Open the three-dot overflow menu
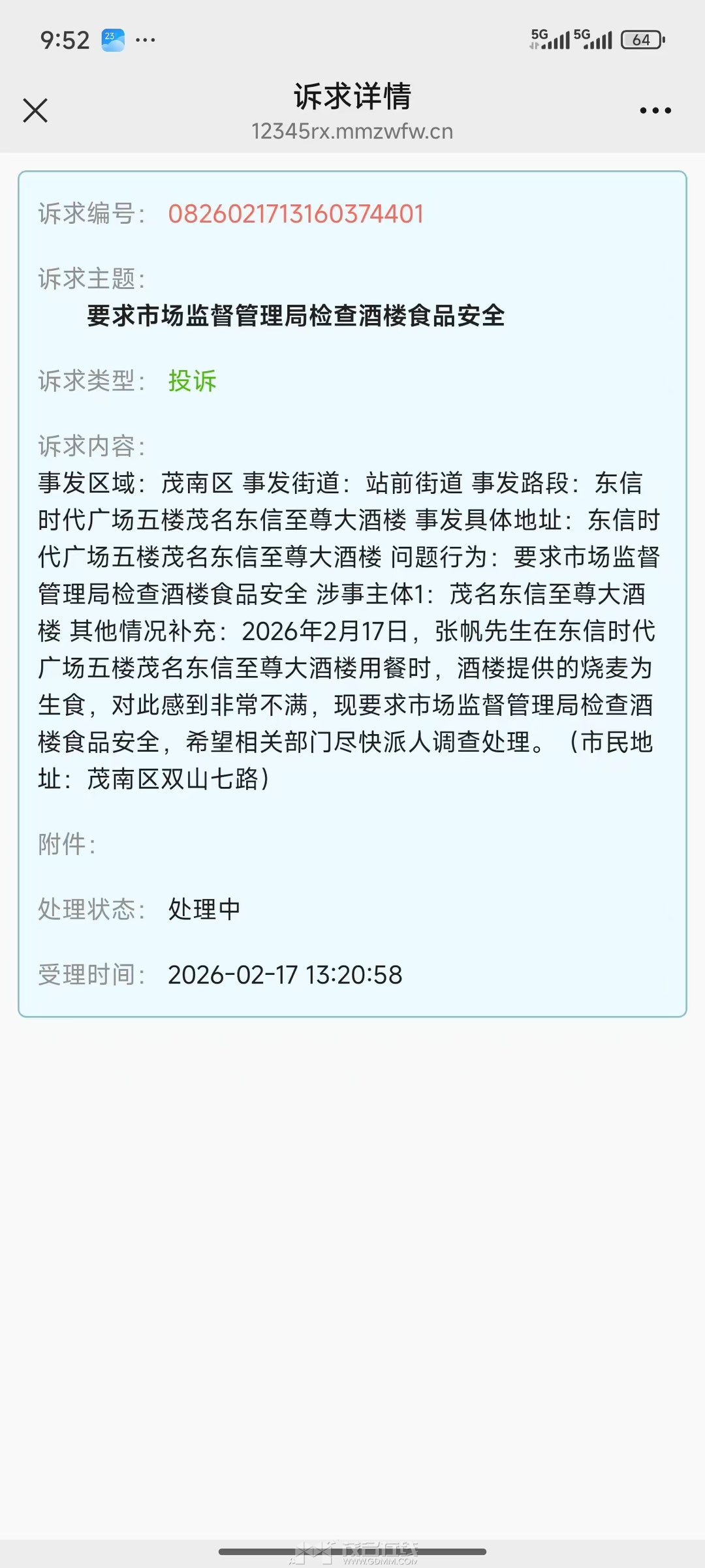The height and width of the screenshot is (1568, 705). coord(655,110)
